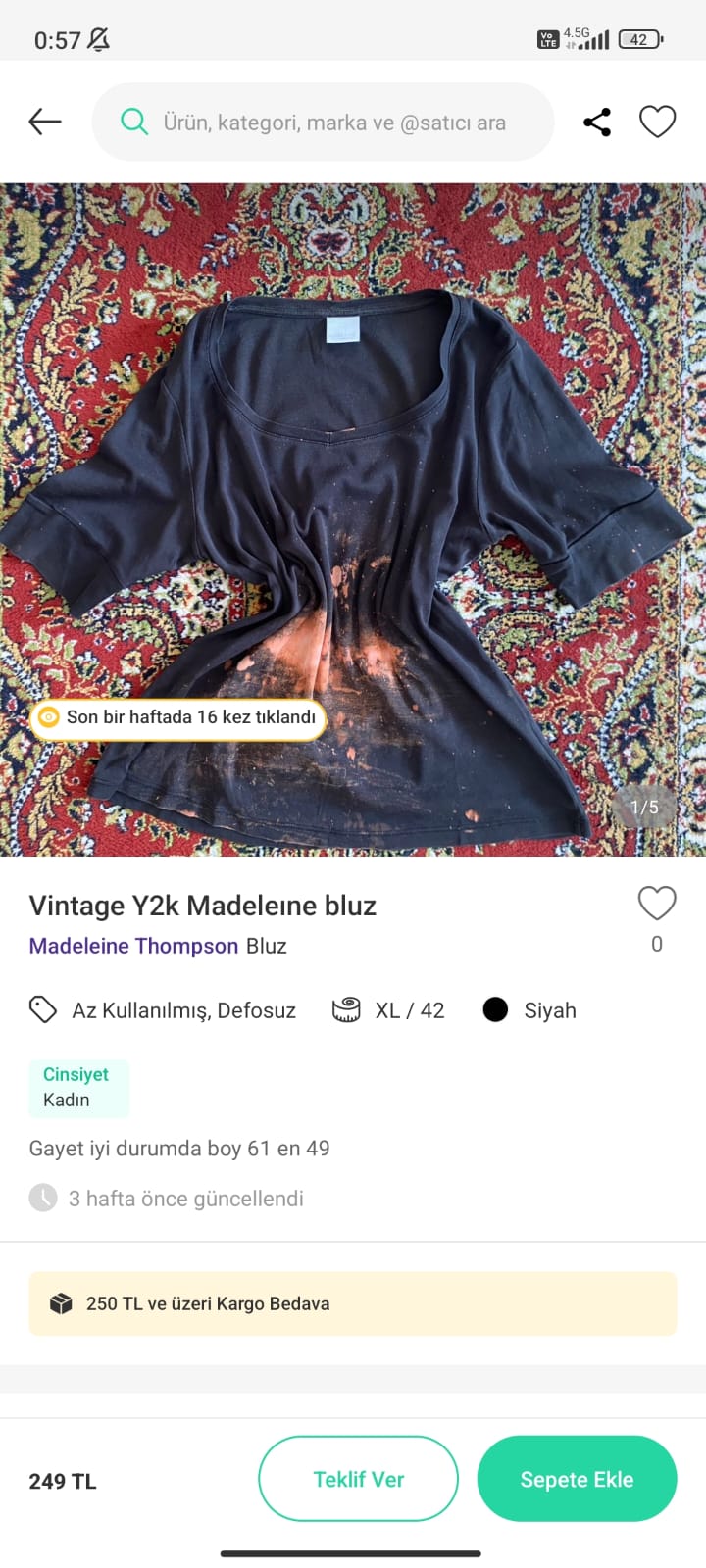Go back using the arrow icon

45,122
